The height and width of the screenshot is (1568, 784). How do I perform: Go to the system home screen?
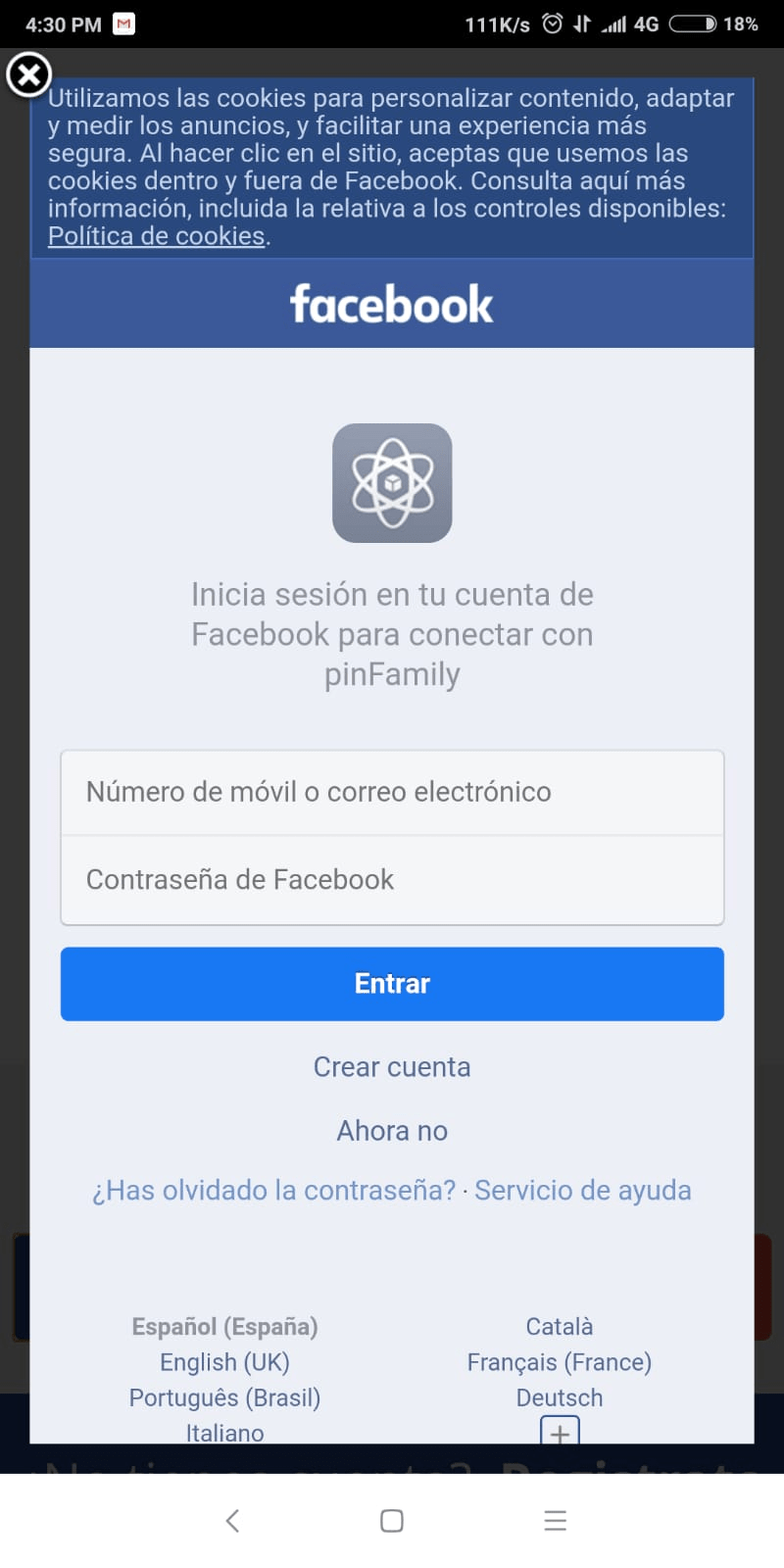pos(392,1521)
